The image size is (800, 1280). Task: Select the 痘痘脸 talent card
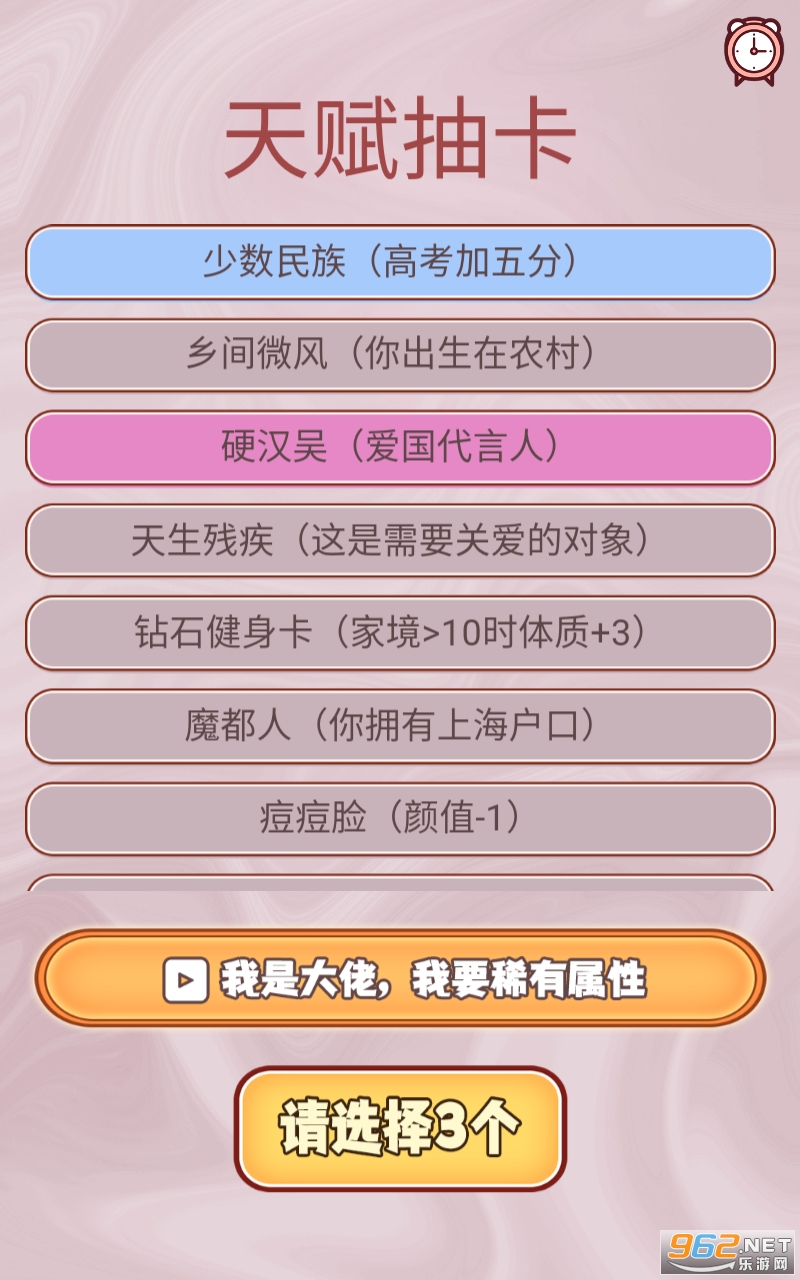tap(400, 819)
